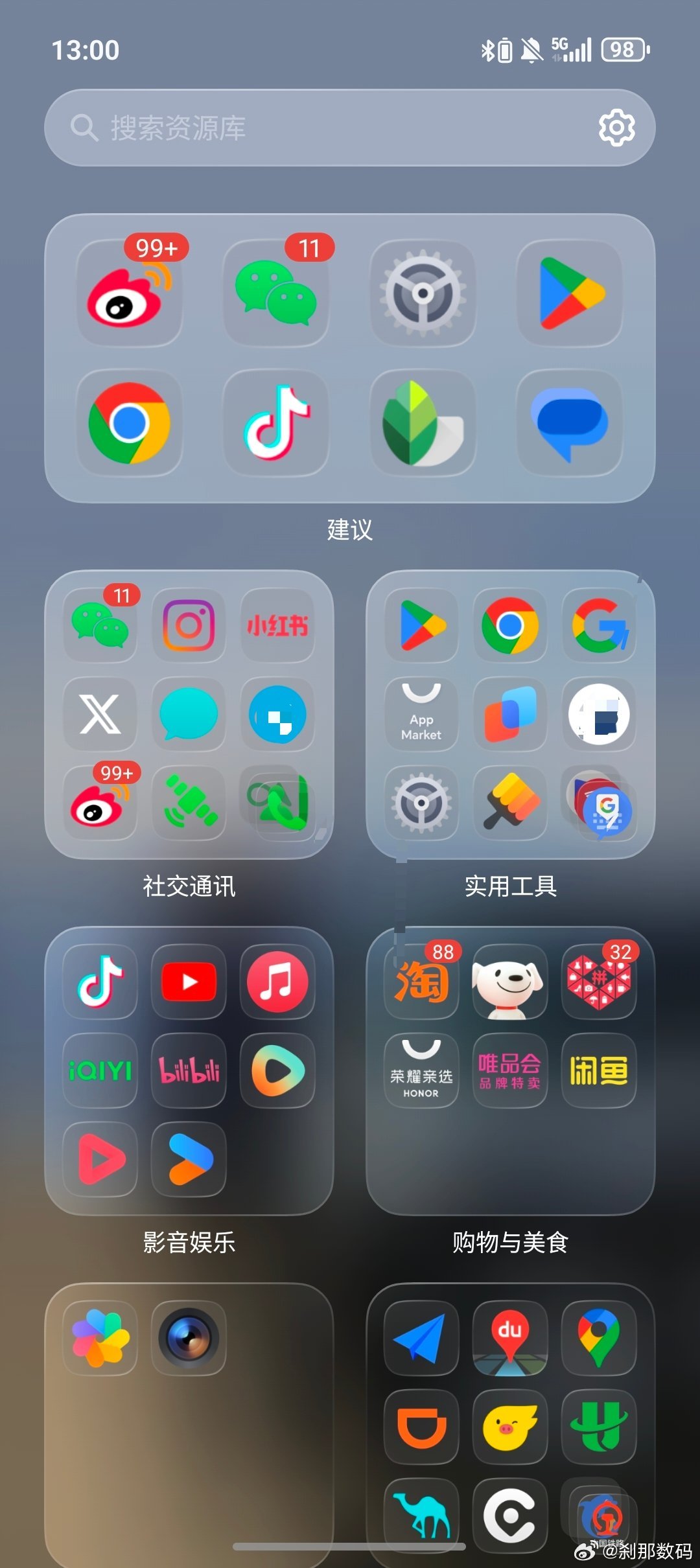Launch Bilibili
Screen dimensions: 700x1568
[x=188, y=1070]
